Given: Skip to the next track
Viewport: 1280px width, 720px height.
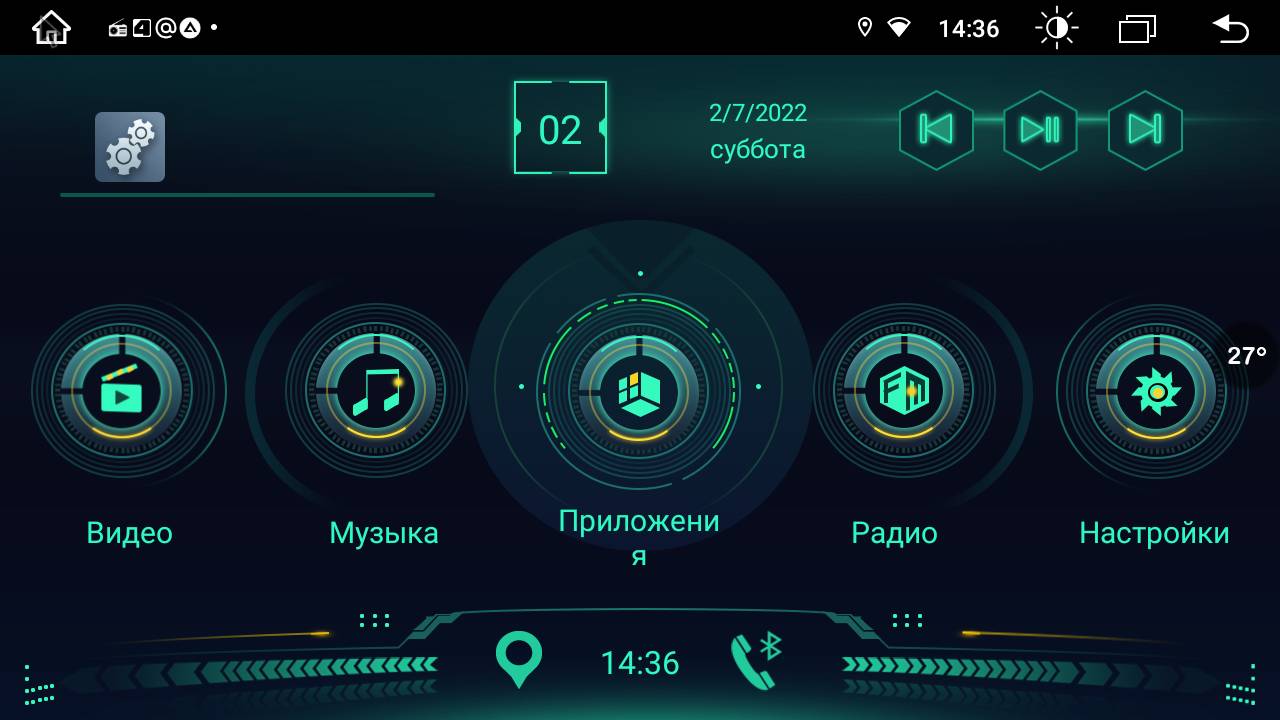Looking at the screenshot, I should pyautogui.click(x=1145, y=130).
